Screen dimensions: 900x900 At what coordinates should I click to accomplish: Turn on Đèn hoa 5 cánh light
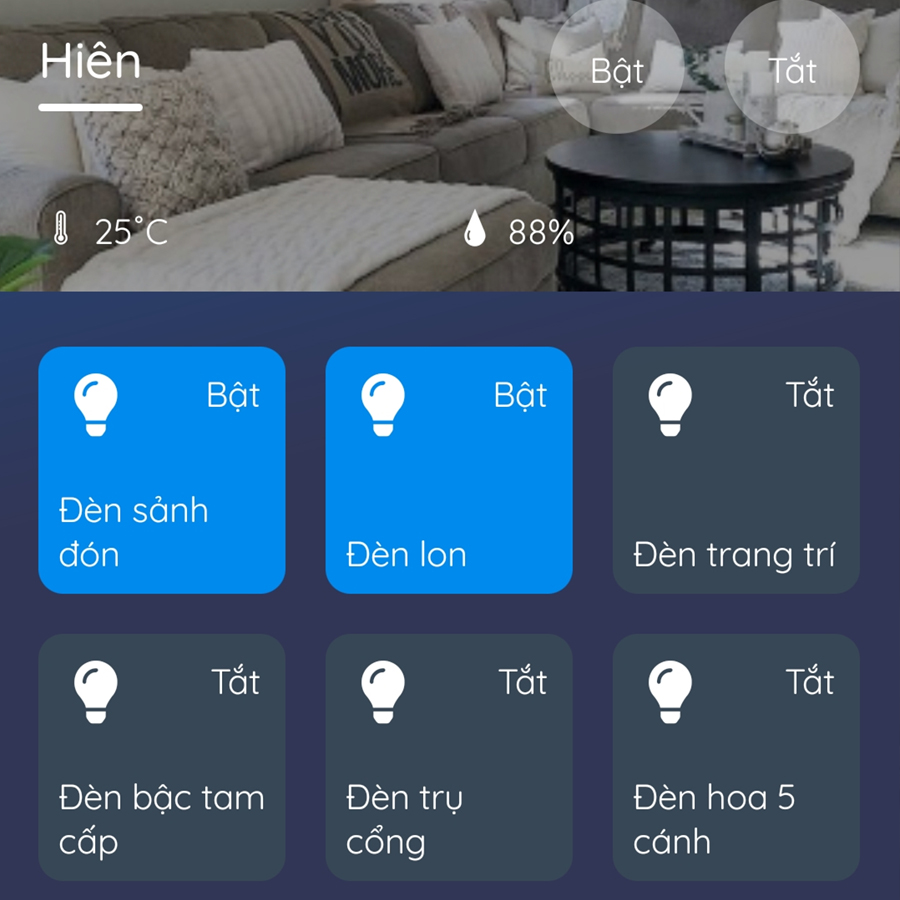[x=736, y=757]
